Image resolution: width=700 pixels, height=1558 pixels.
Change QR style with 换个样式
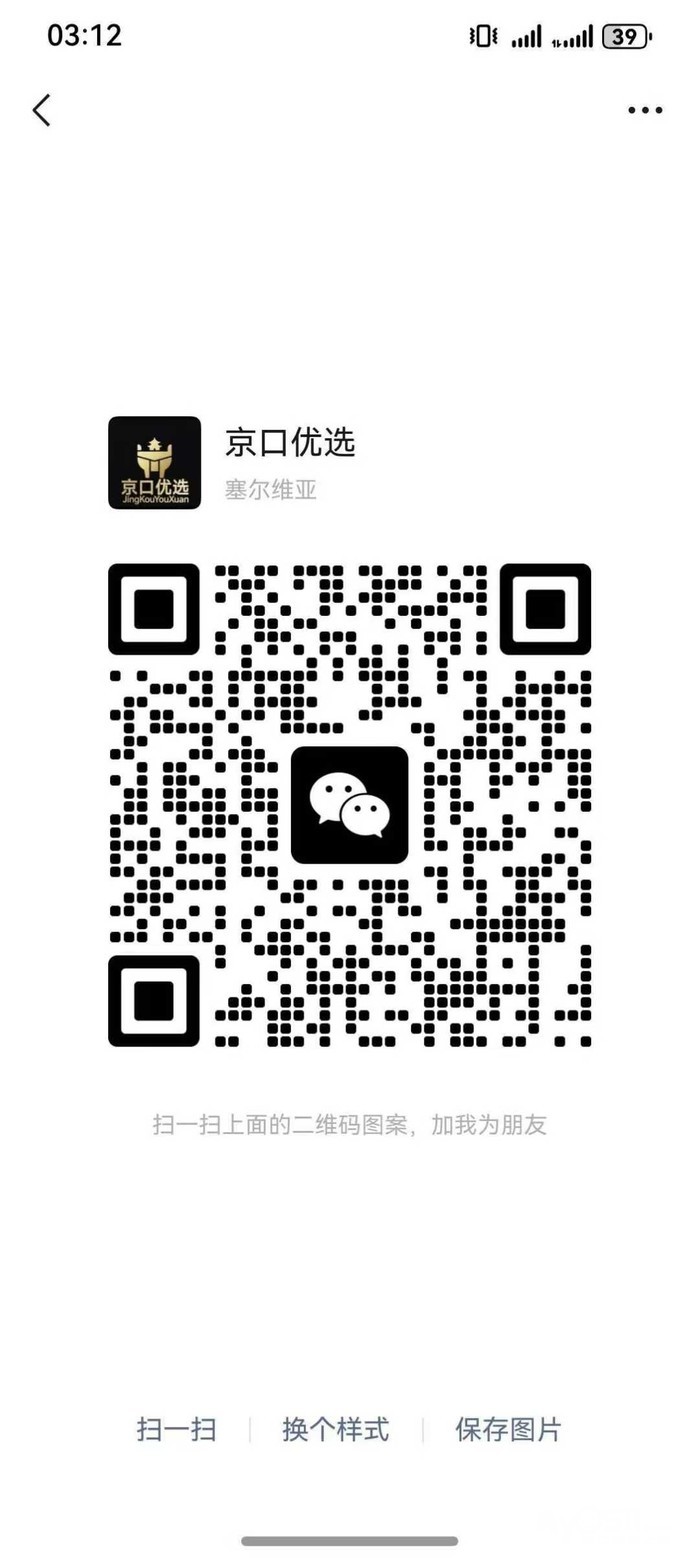[x=335, y=1429]
